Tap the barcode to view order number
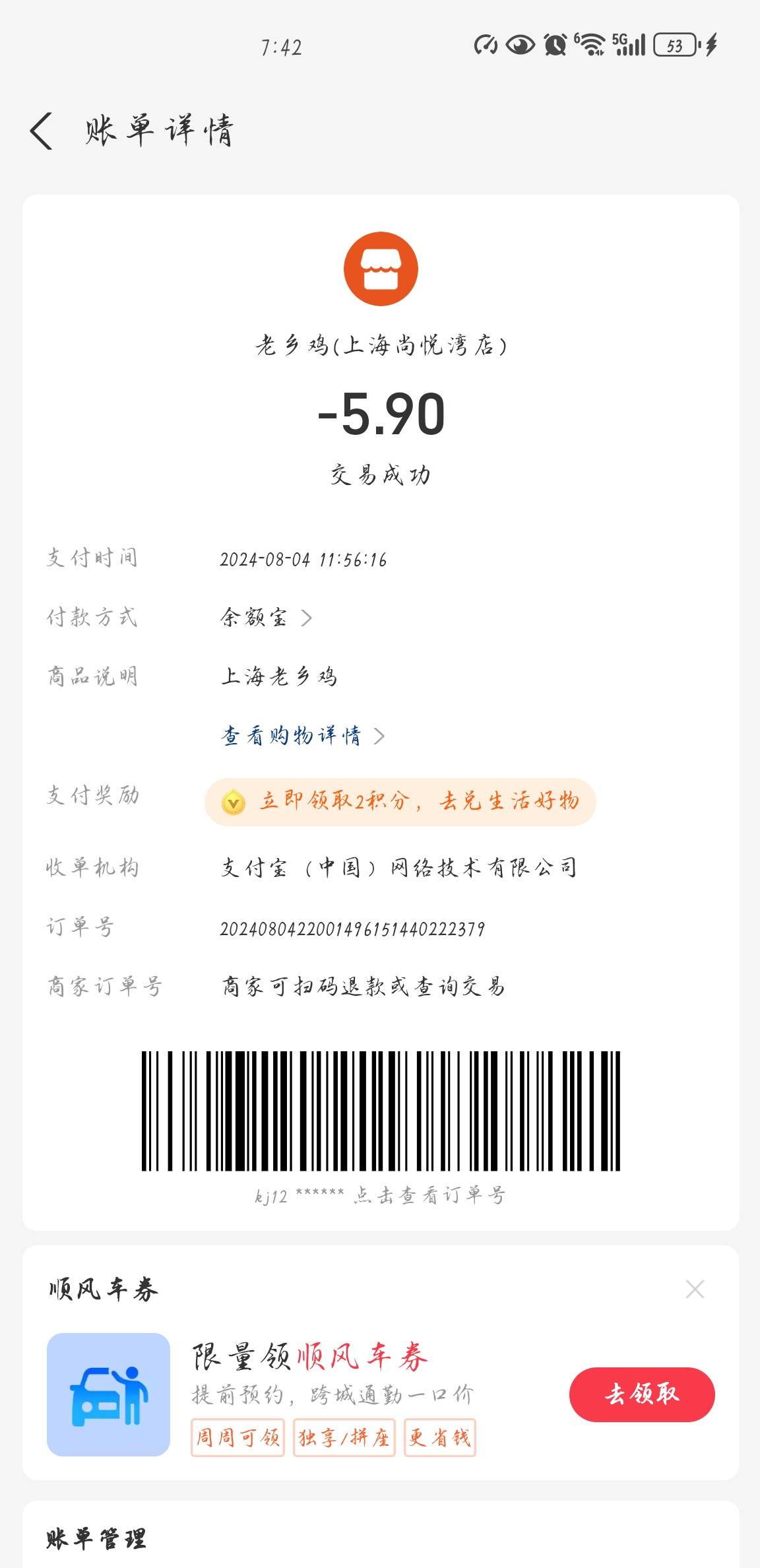The image size is (760, 1568). [381, 1111]
